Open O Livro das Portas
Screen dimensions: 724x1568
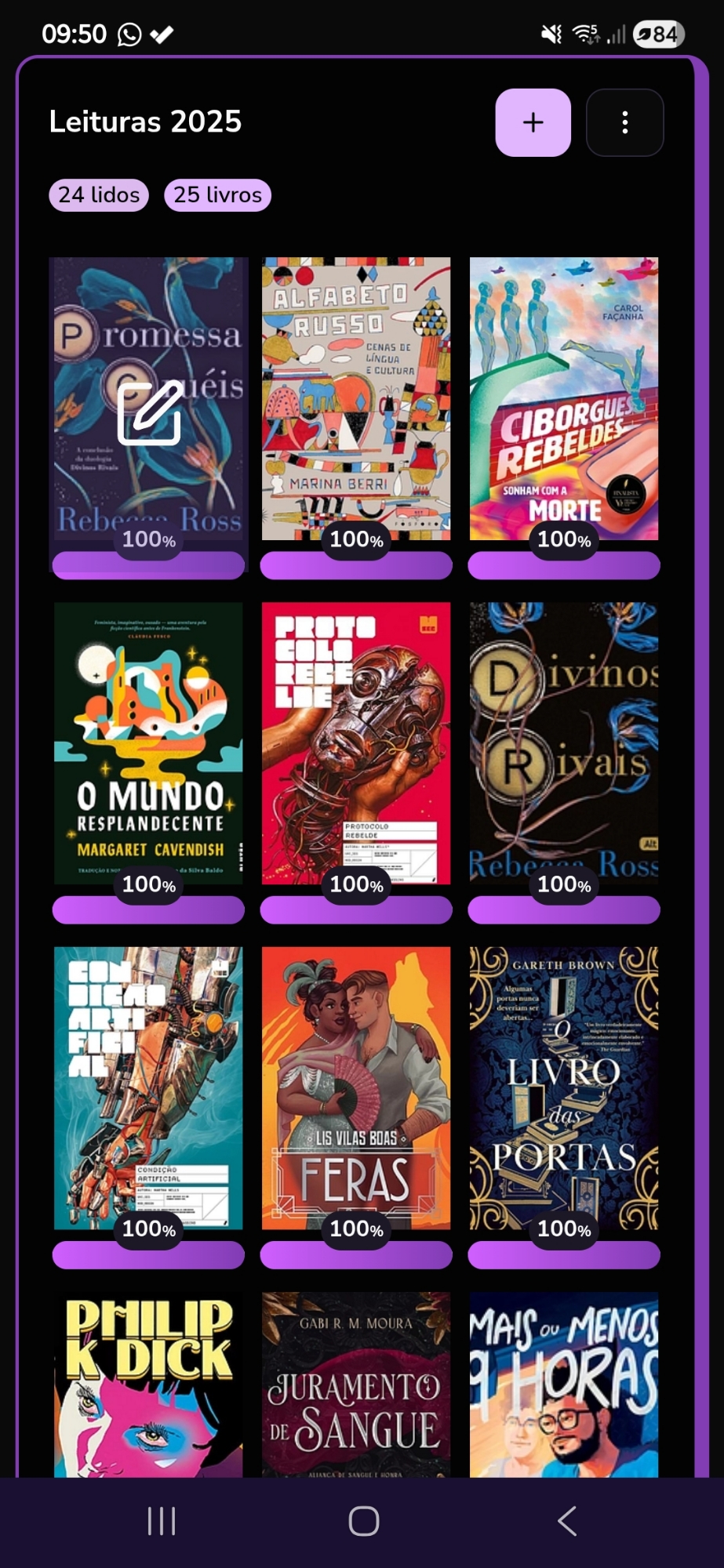pos(563,1087)
